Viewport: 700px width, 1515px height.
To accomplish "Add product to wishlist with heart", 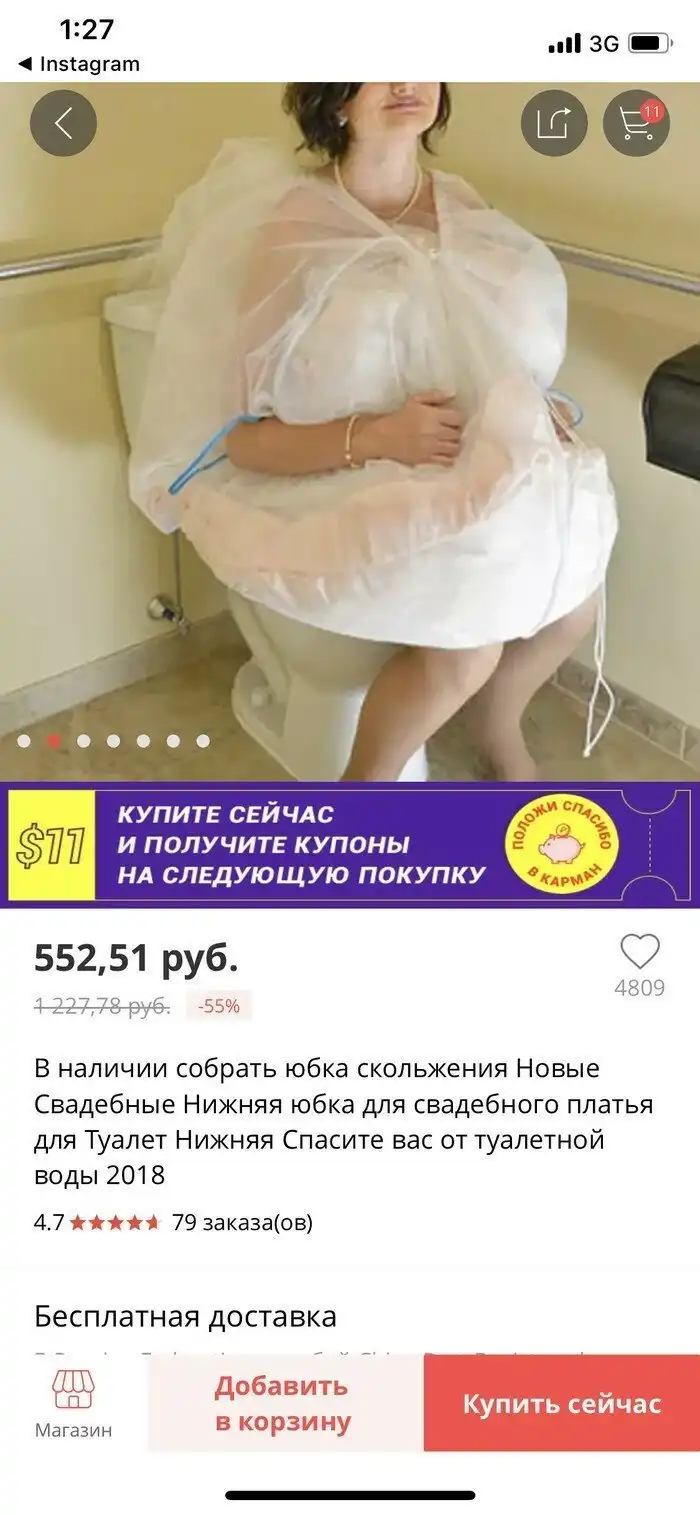I will tap(640, 951).
